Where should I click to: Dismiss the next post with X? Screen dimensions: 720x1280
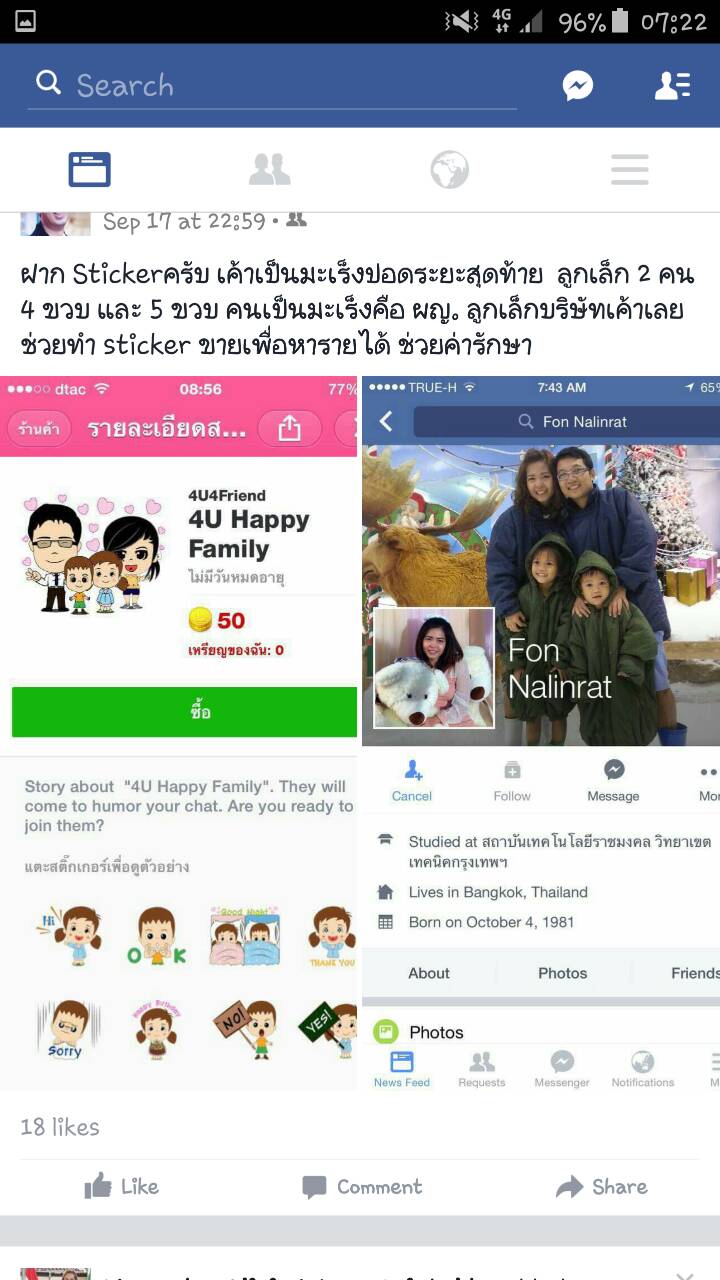click(685, 1274)
